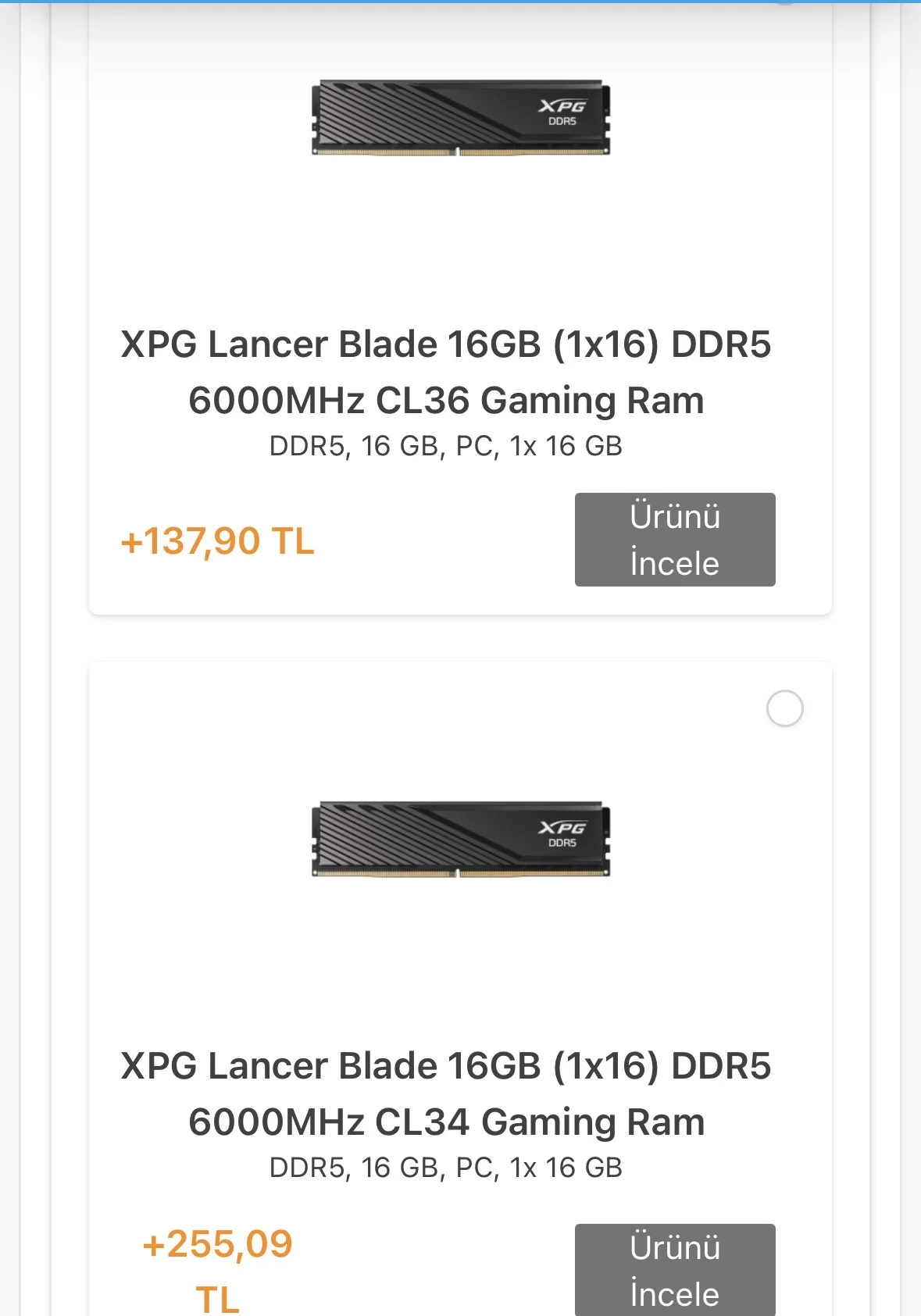Tap Ürünü İncele for CL36 Lancer Blade
Screen dimensions: 921x1316
pyautogui.click(x=675, y=540)
